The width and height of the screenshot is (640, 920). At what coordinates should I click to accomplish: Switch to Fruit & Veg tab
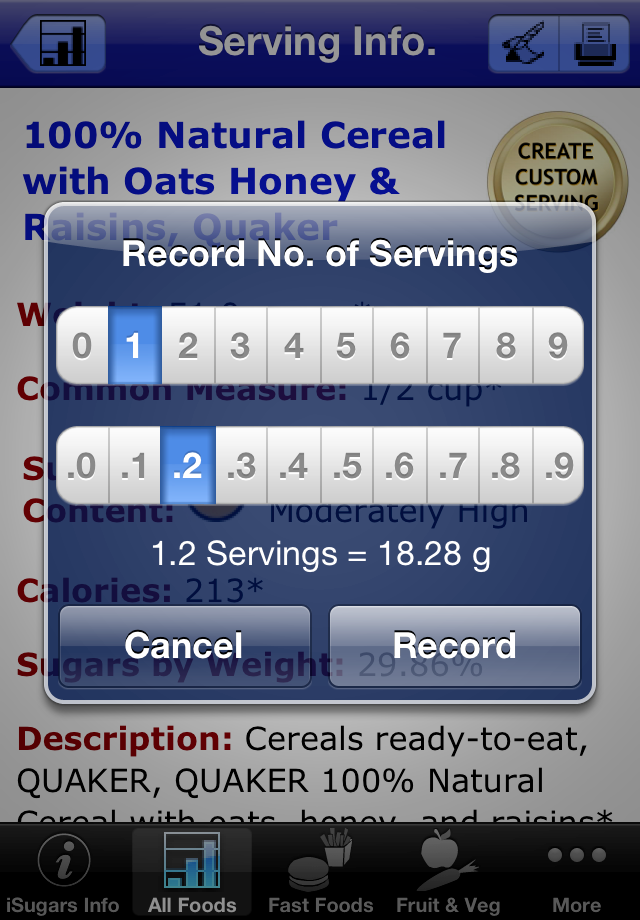click(448, 874)
